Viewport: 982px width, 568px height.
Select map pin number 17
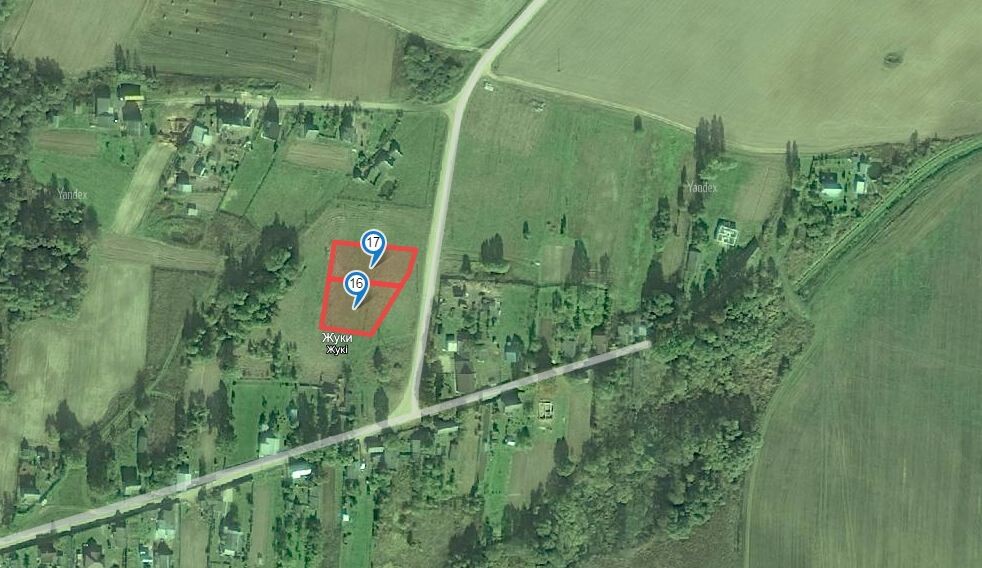point(373,244)
